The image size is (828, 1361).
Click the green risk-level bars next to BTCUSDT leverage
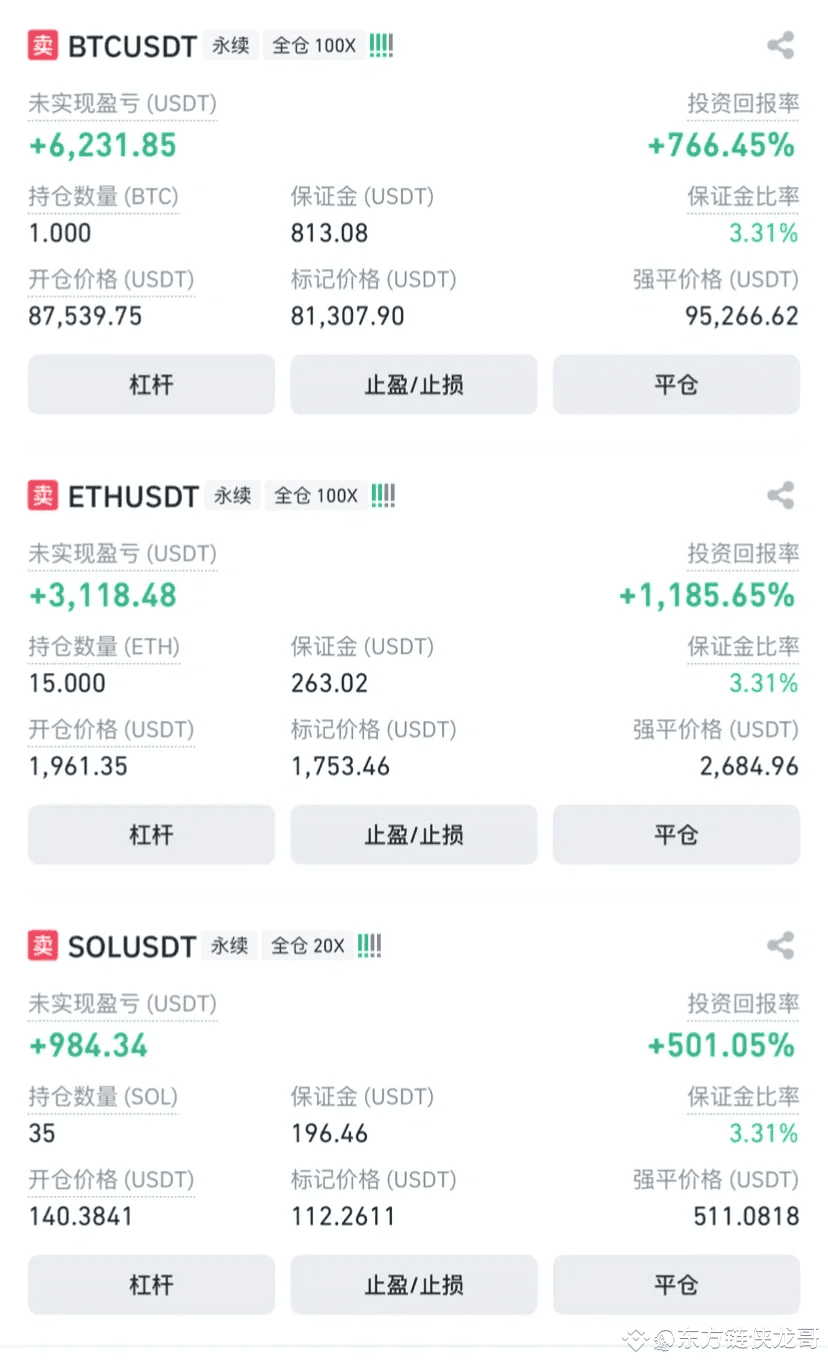click(x=380, y=44)
